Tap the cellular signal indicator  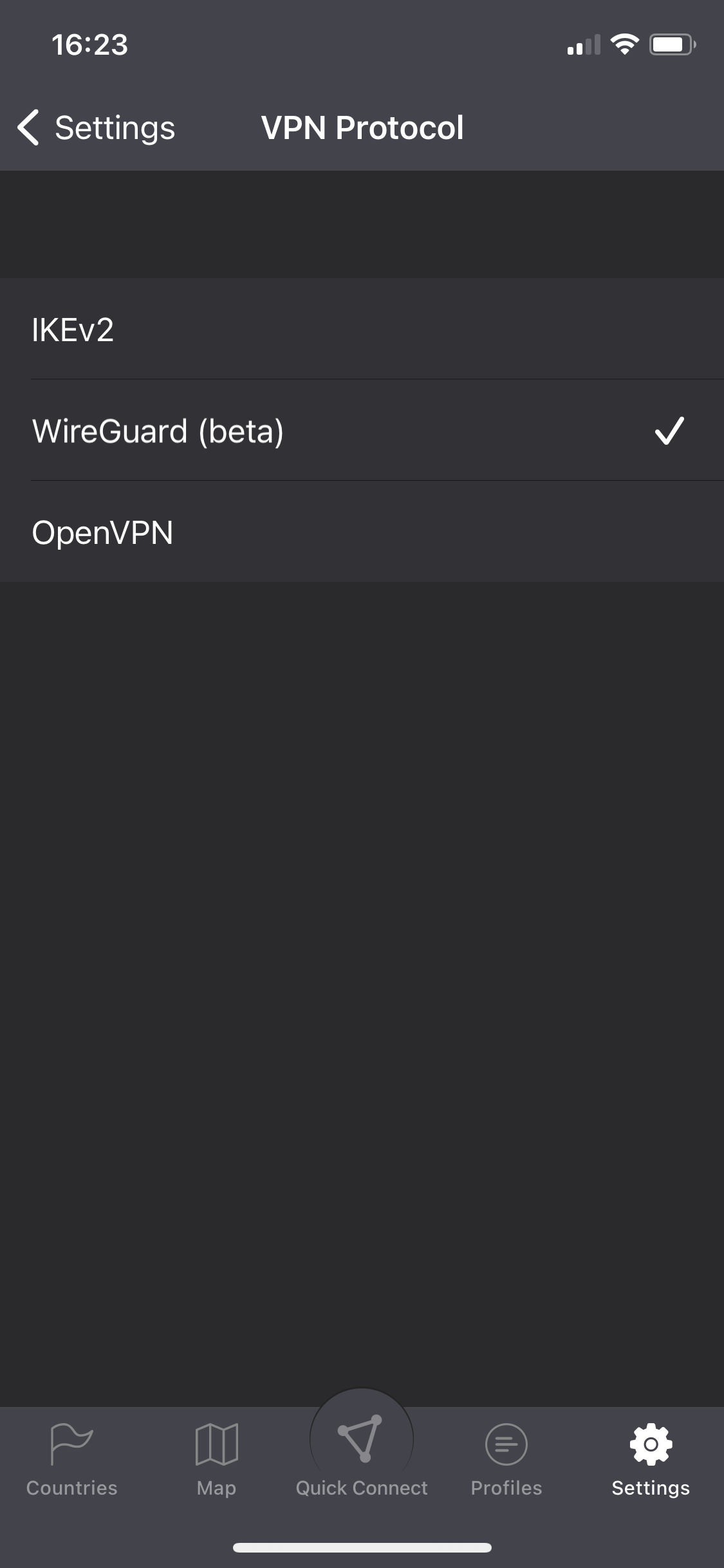(x=583, y=44)
